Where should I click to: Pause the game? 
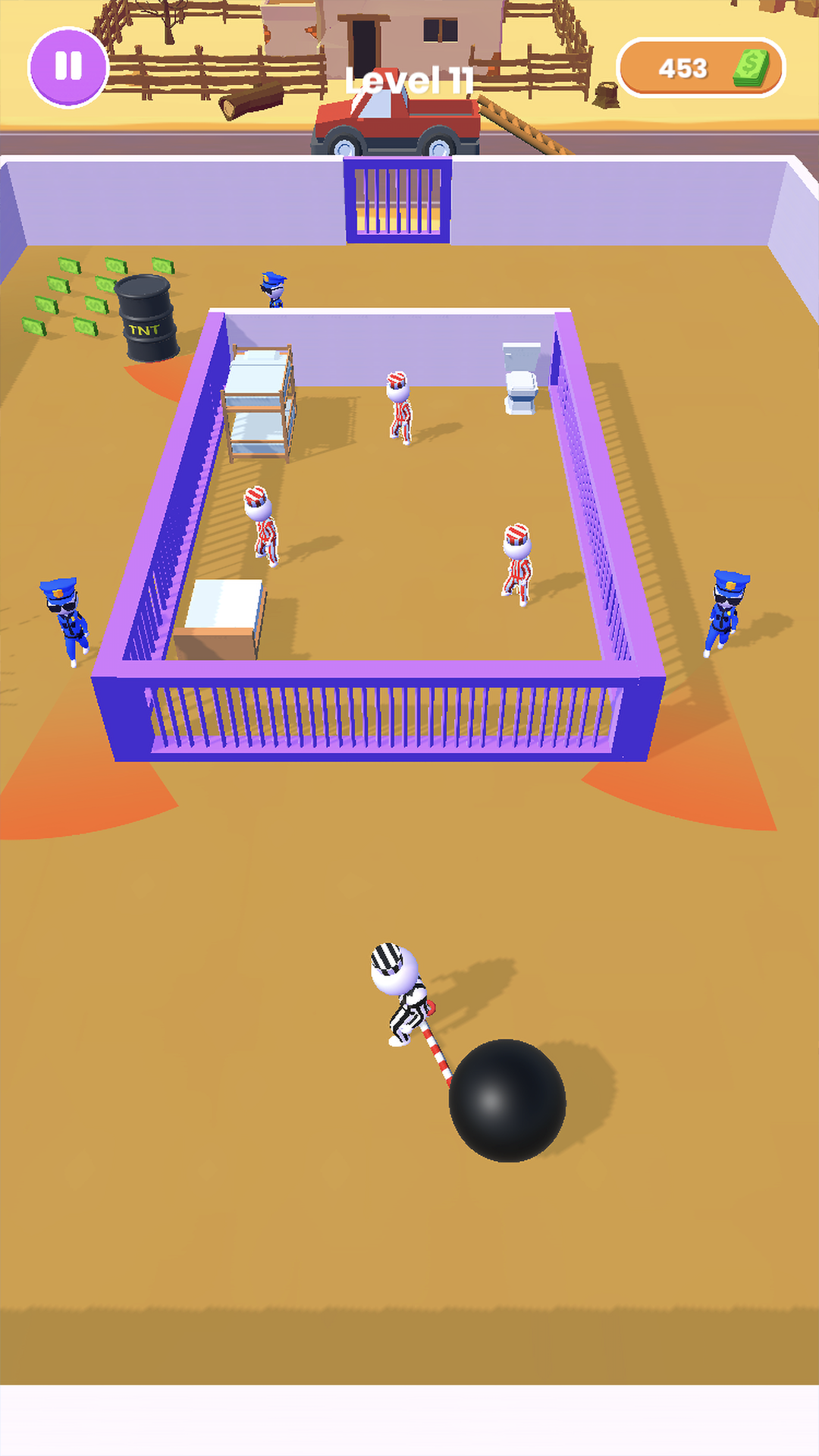(68, 67)
